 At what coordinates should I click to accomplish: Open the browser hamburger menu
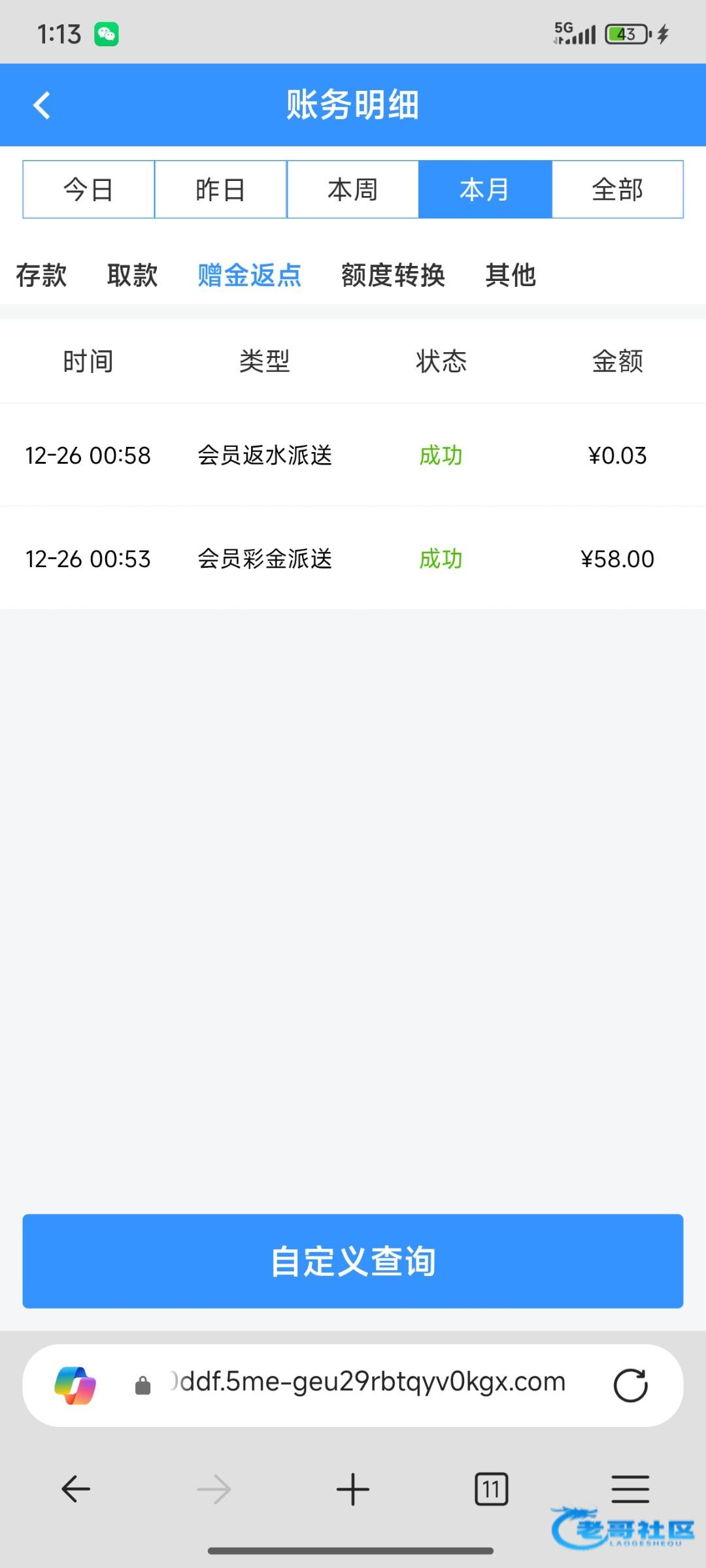(x=630, y=1489)
